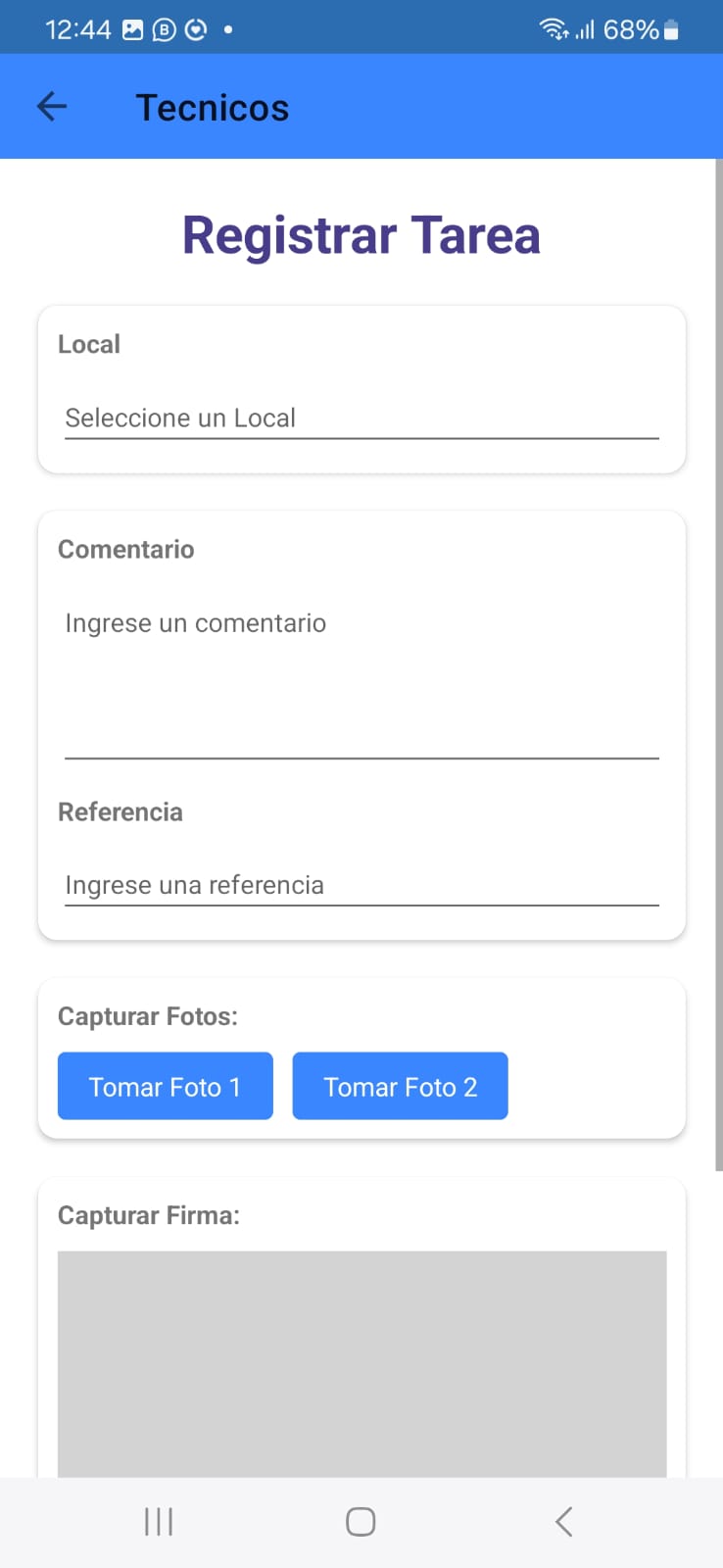
Task: Tap the Wi-Fi status icon
Action: (x=554, y=28)
